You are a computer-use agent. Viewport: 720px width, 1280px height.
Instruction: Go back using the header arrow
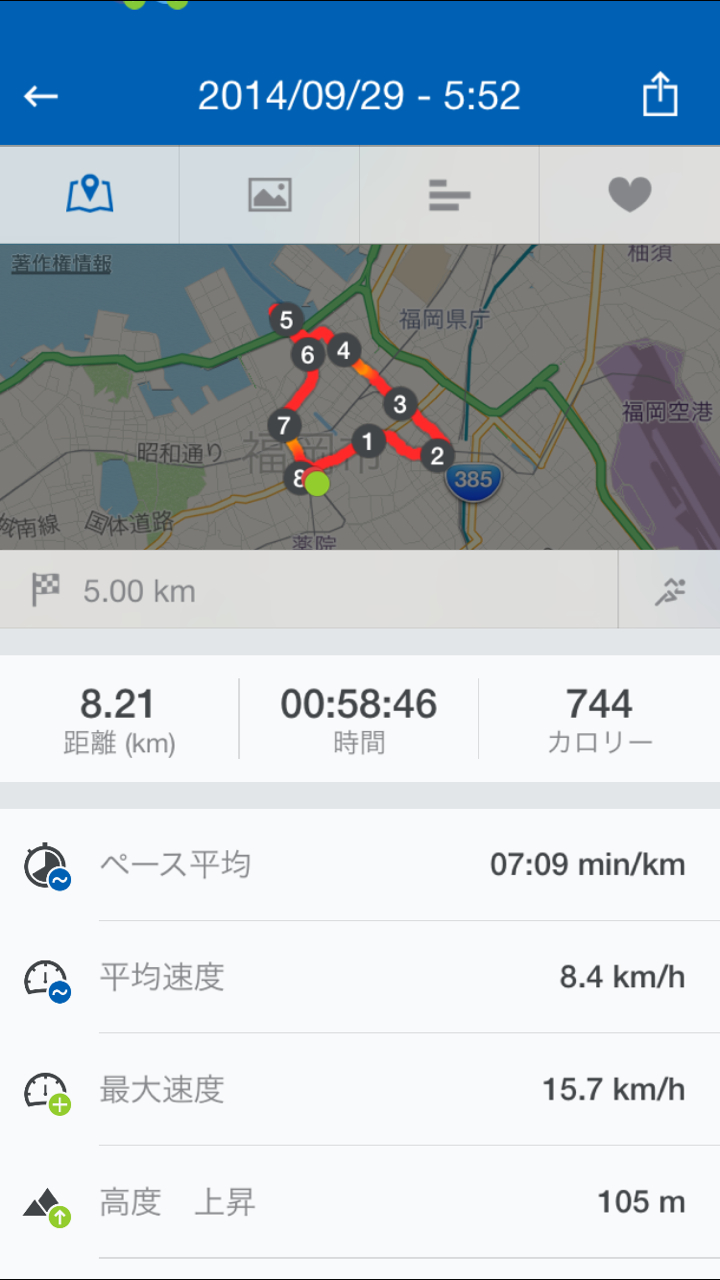[41, 96]
